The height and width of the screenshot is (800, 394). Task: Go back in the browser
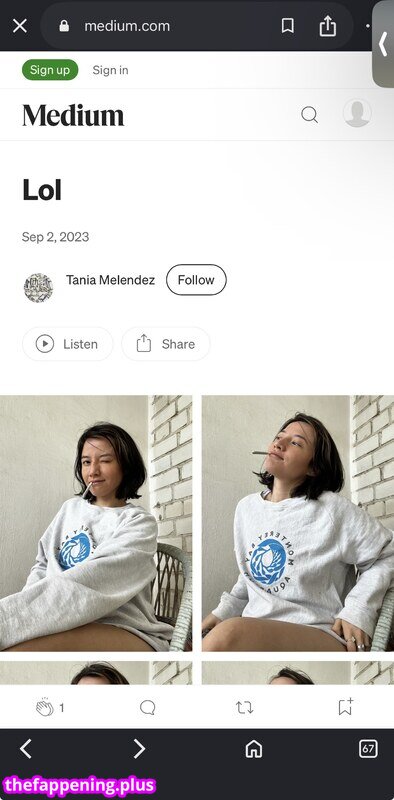(26, 749)
